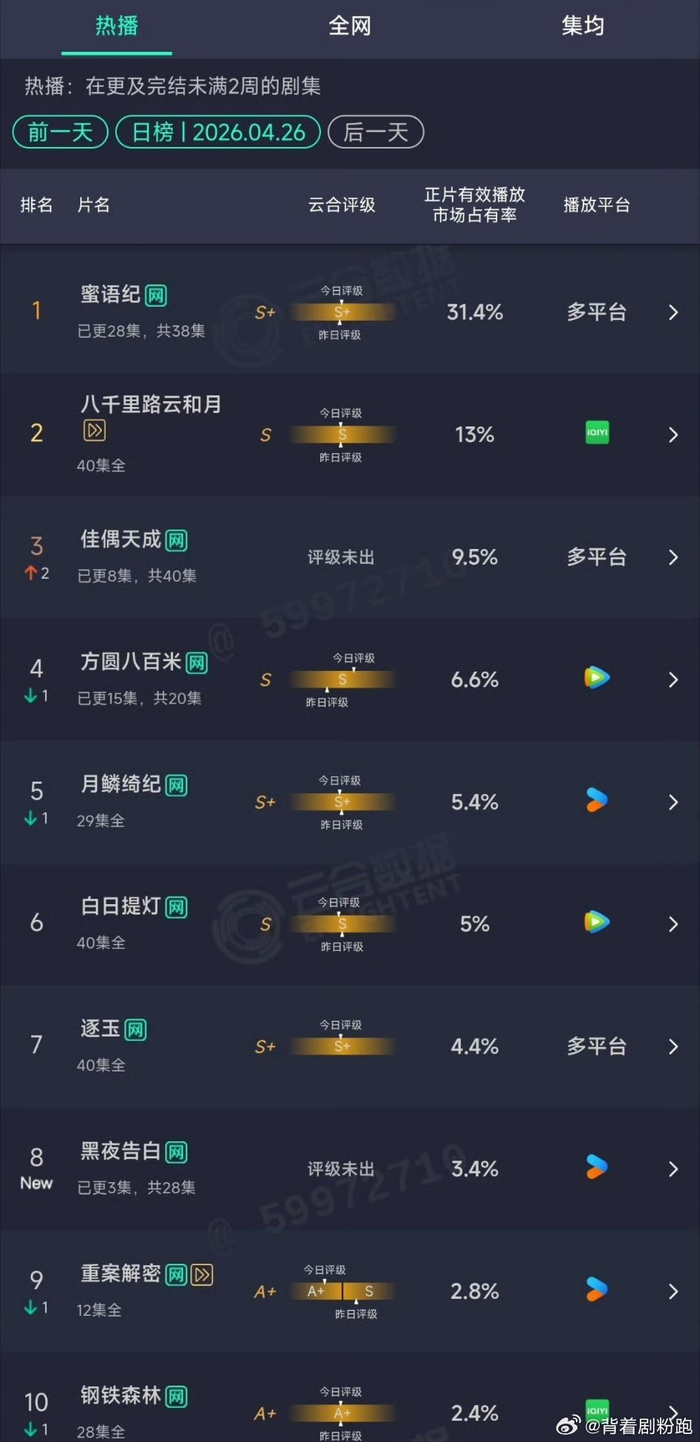Switch to the 全网 tab
Viewport: 700px width, 1442px height.
pos(350,27)
